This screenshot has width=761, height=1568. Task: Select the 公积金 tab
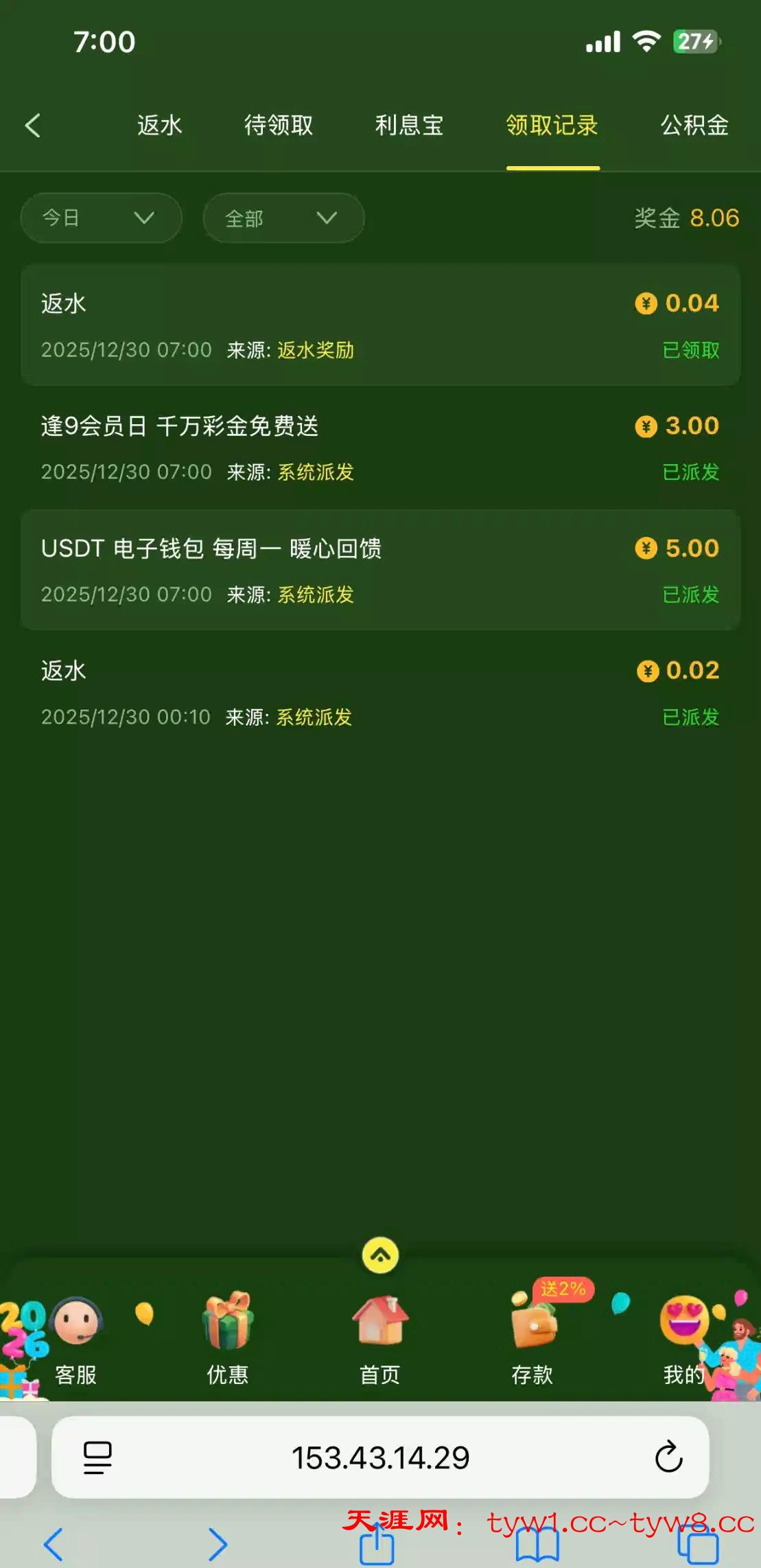pyautogui.click(x=694, y=126)
